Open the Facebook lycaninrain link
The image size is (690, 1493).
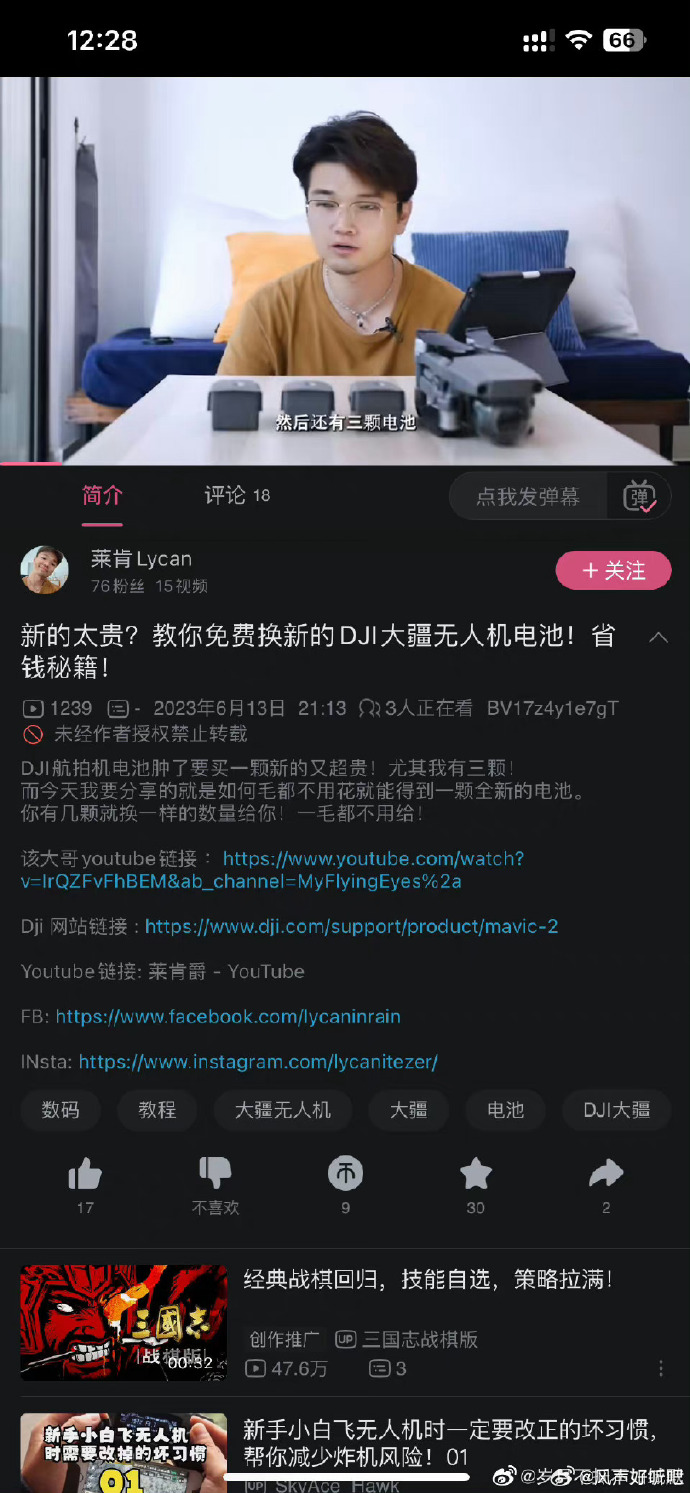pyautogui.click(x=228, y=1016)
